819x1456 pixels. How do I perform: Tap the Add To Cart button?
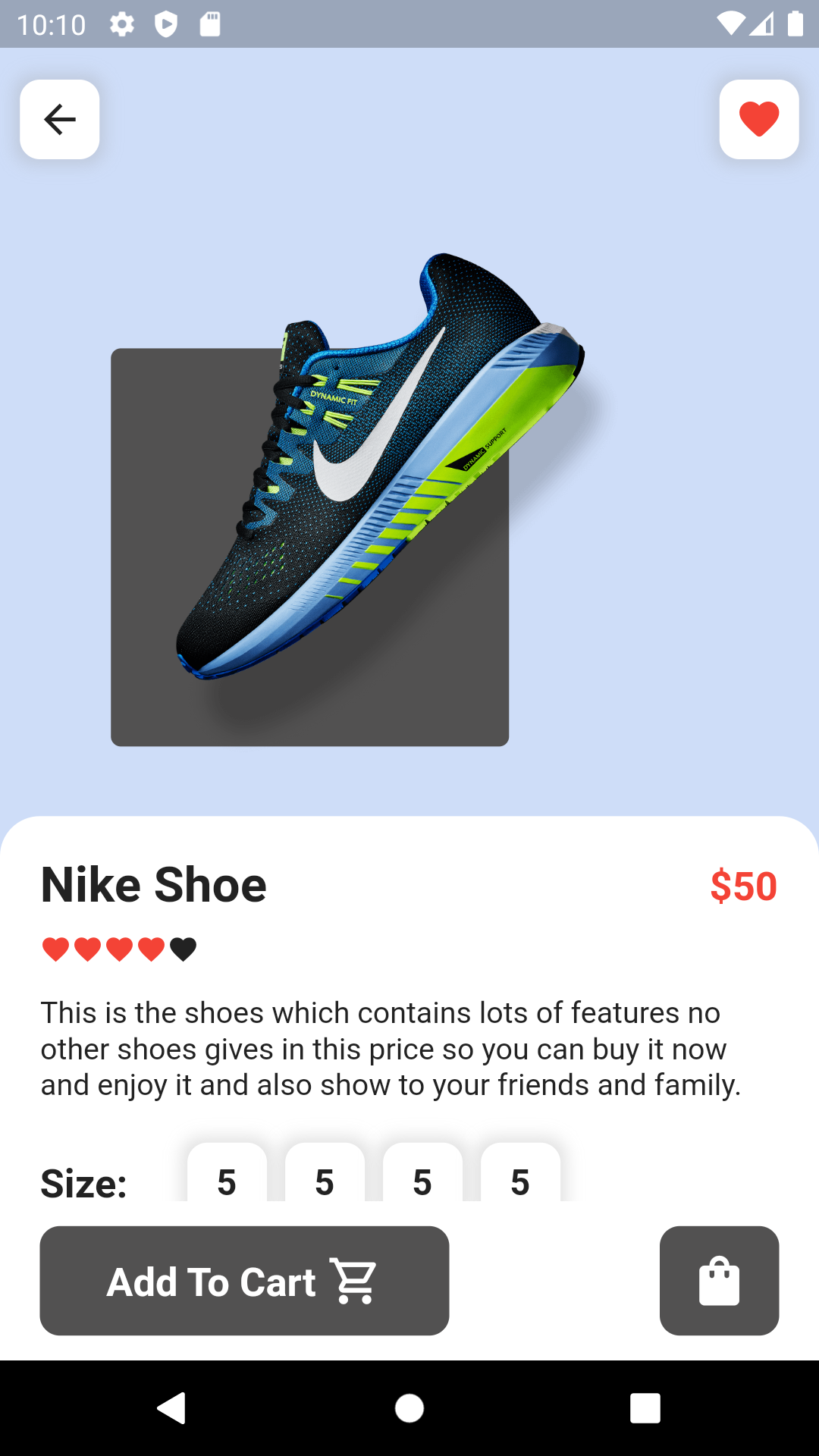[244, 1281]
